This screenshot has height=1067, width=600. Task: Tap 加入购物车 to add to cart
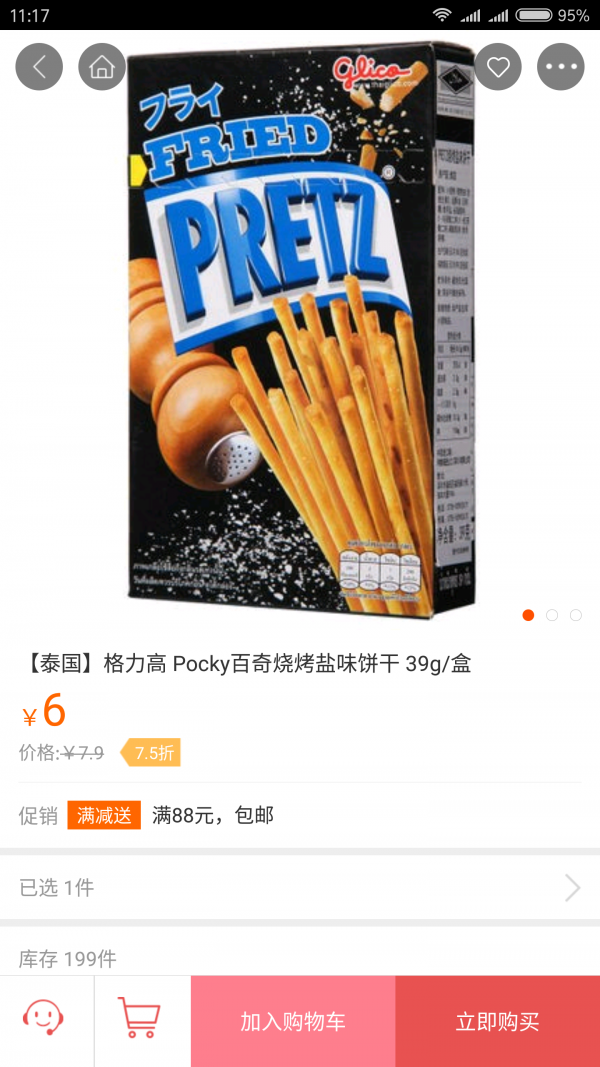[x=293, y=1021]
